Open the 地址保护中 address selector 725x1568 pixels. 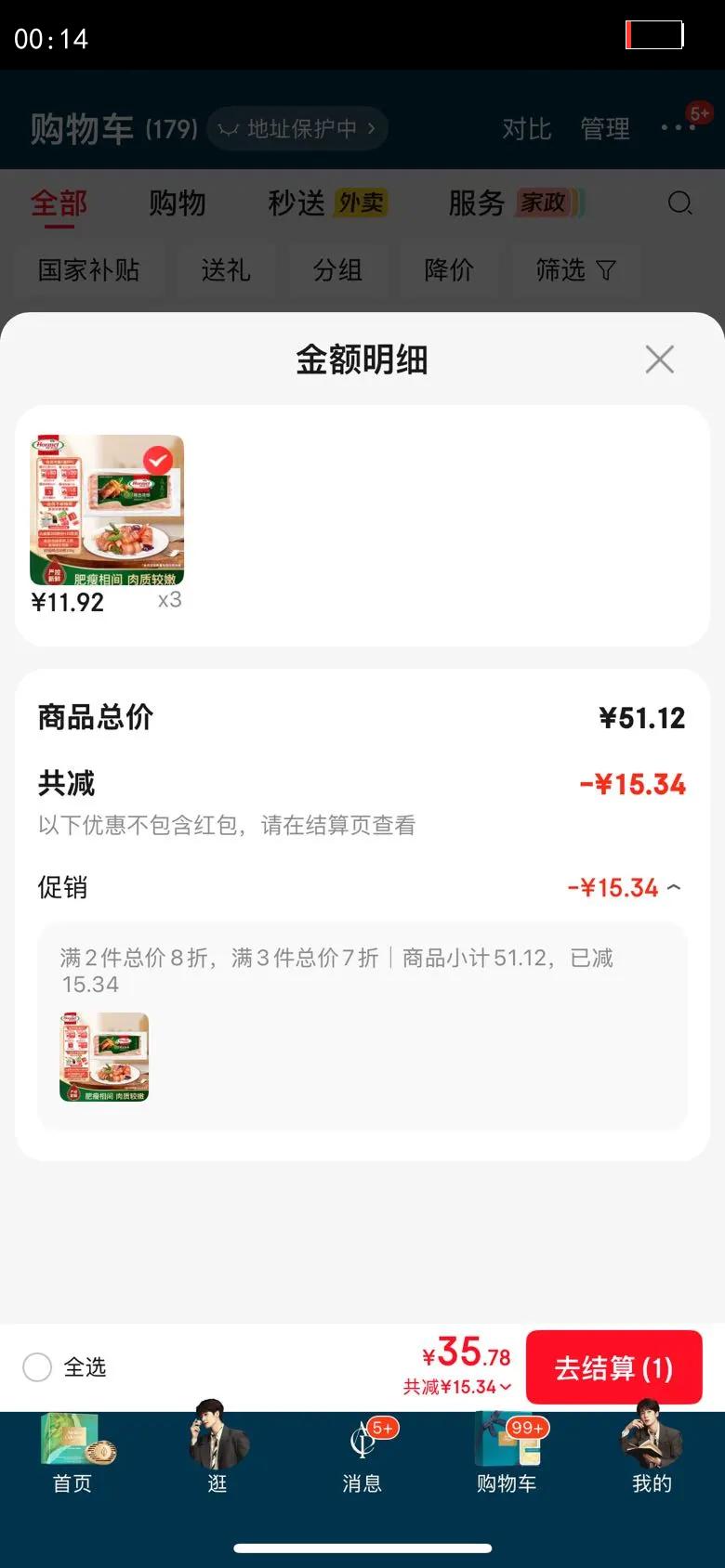[297, 128]
